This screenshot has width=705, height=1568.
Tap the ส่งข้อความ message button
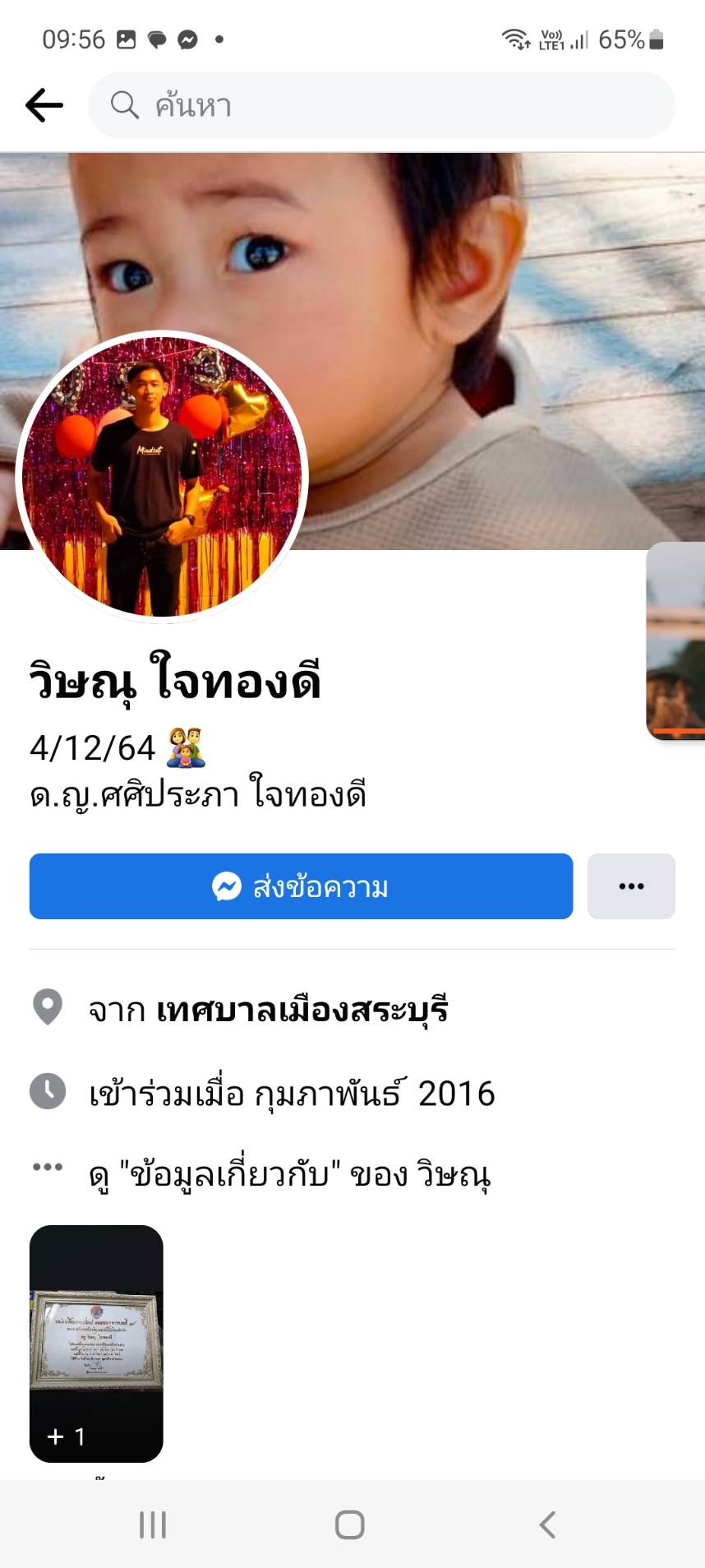(301, 886)
